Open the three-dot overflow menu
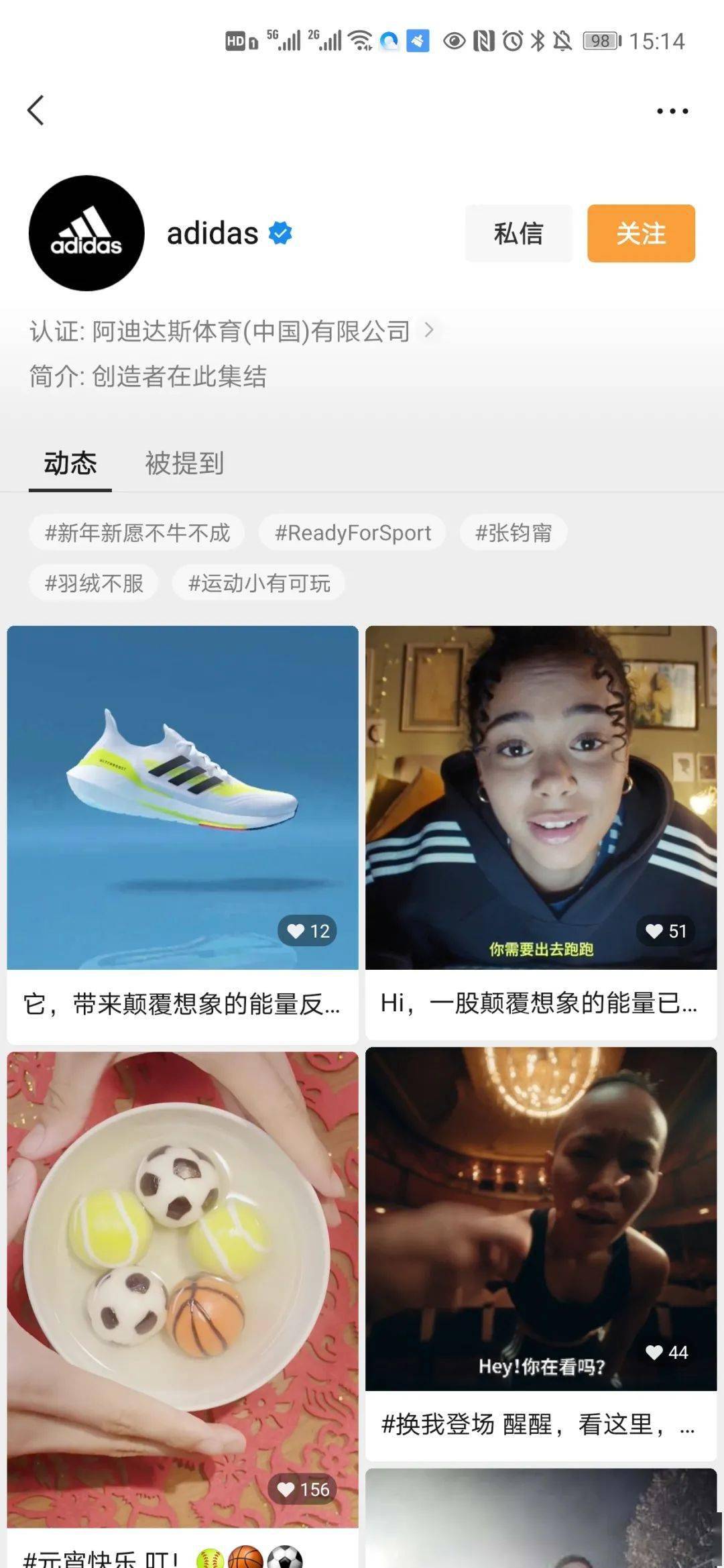 point(672,111)
